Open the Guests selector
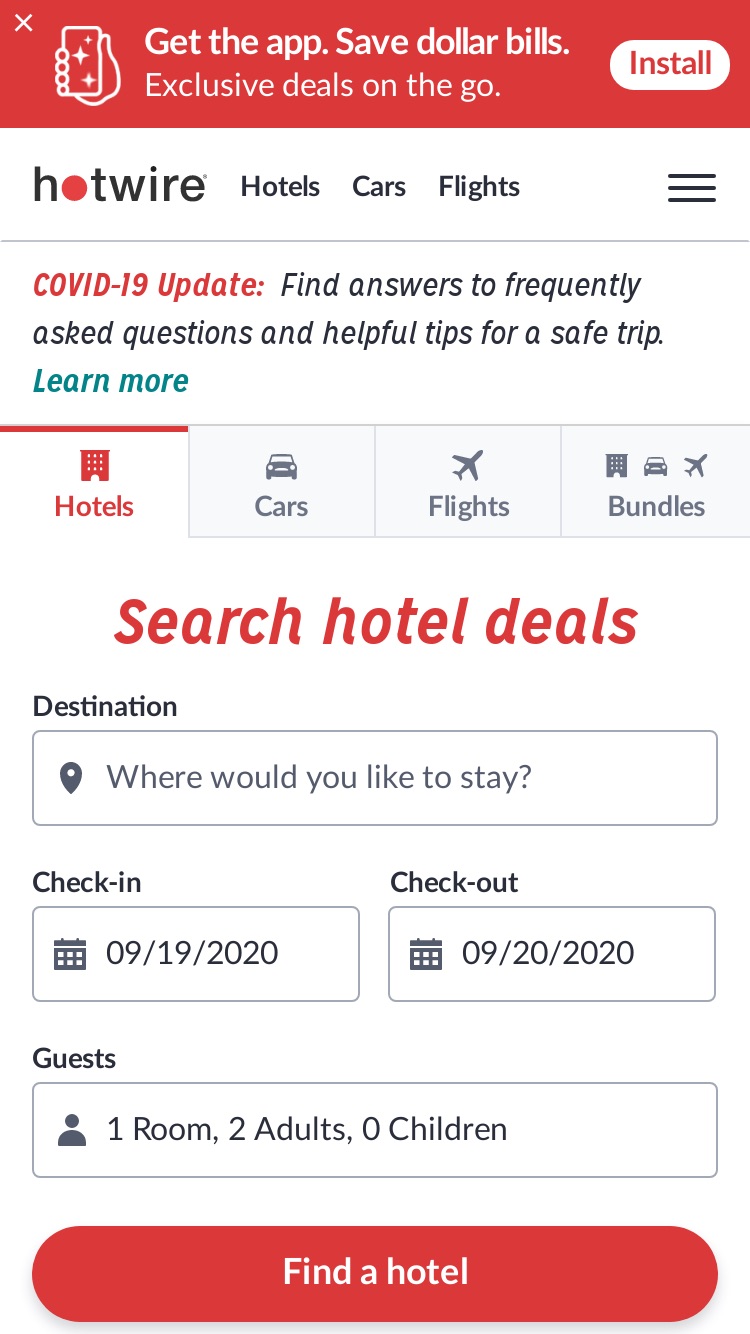 (x=375, y=1130)
